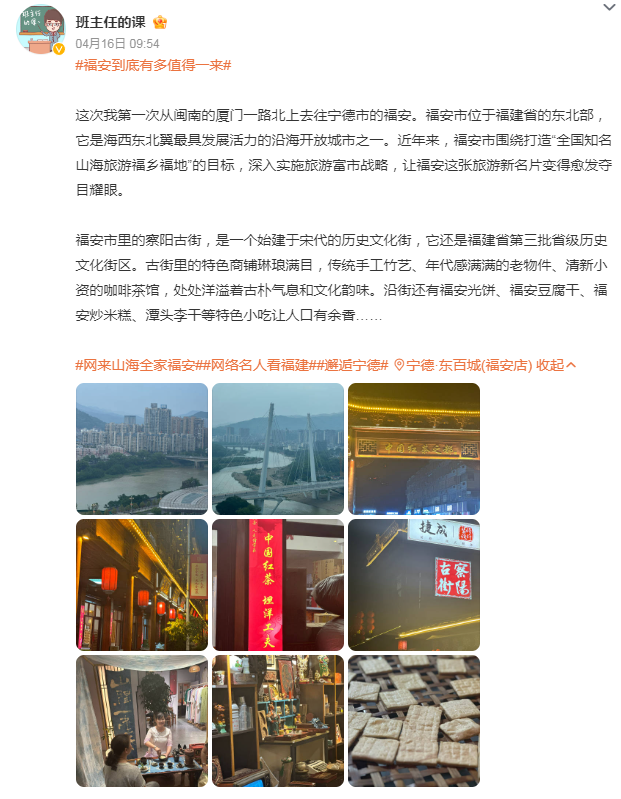View the antique shop shelves photo

(278, 721)
